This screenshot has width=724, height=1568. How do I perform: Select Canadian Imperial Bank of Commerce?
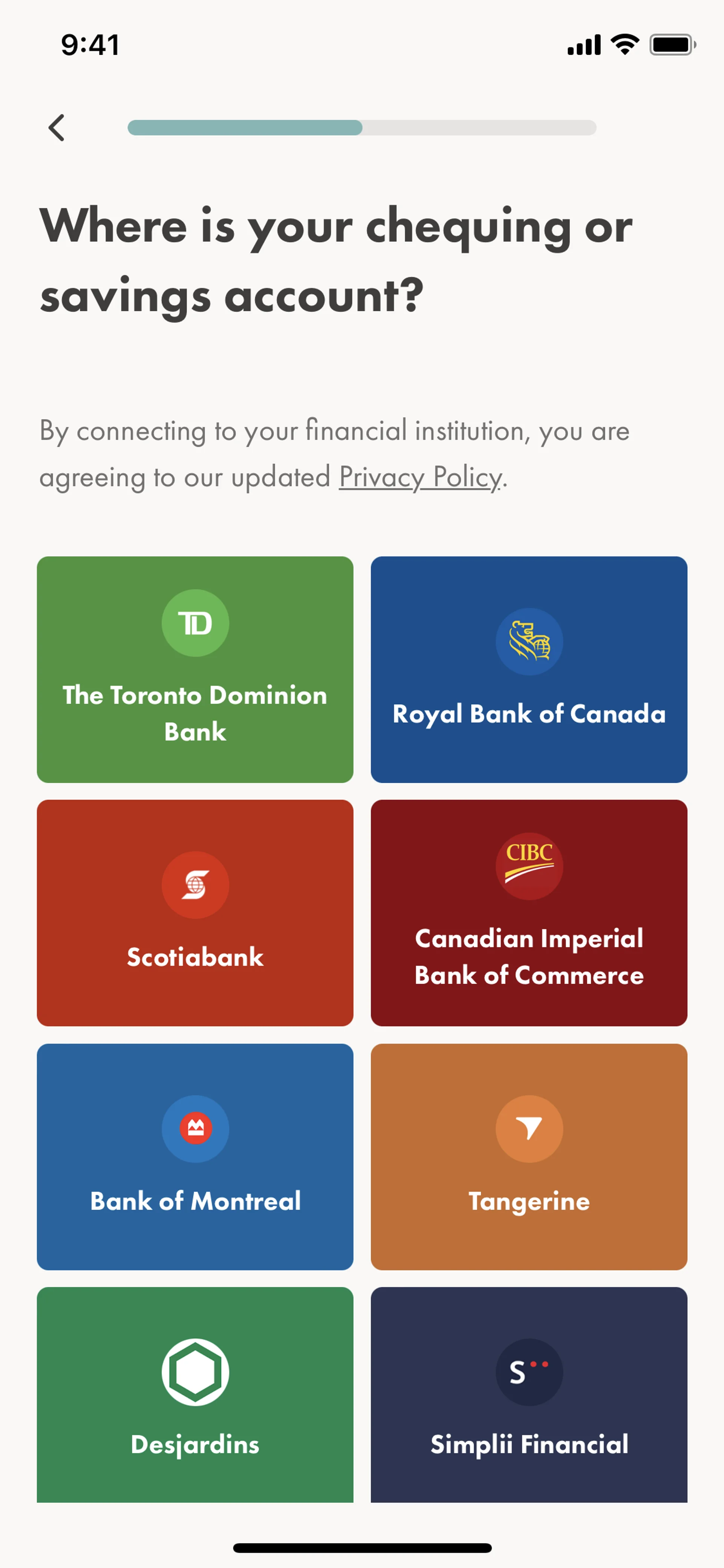pos(529,912)
